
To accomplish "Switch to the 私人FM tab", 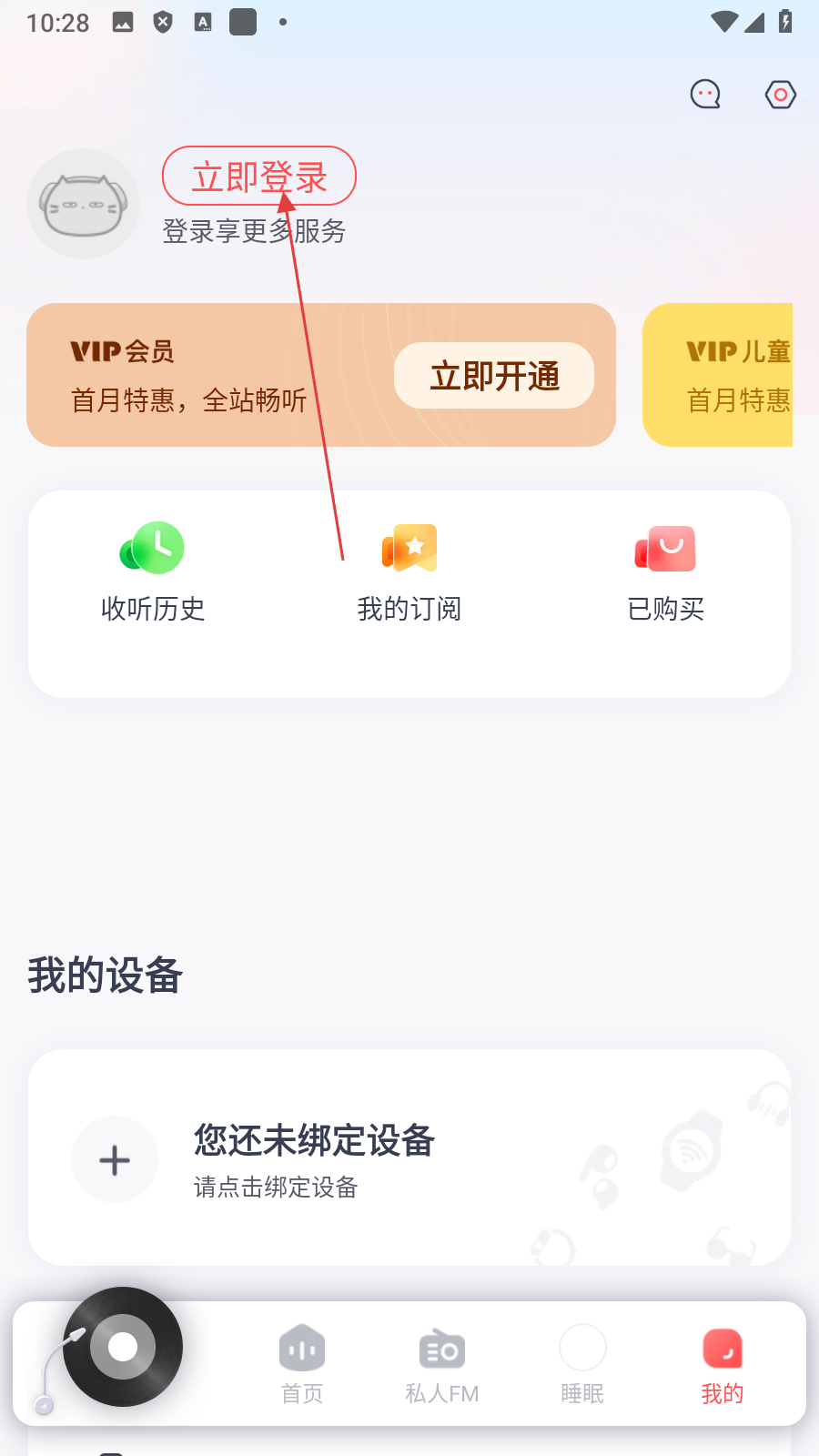I will pos(442,1363).
